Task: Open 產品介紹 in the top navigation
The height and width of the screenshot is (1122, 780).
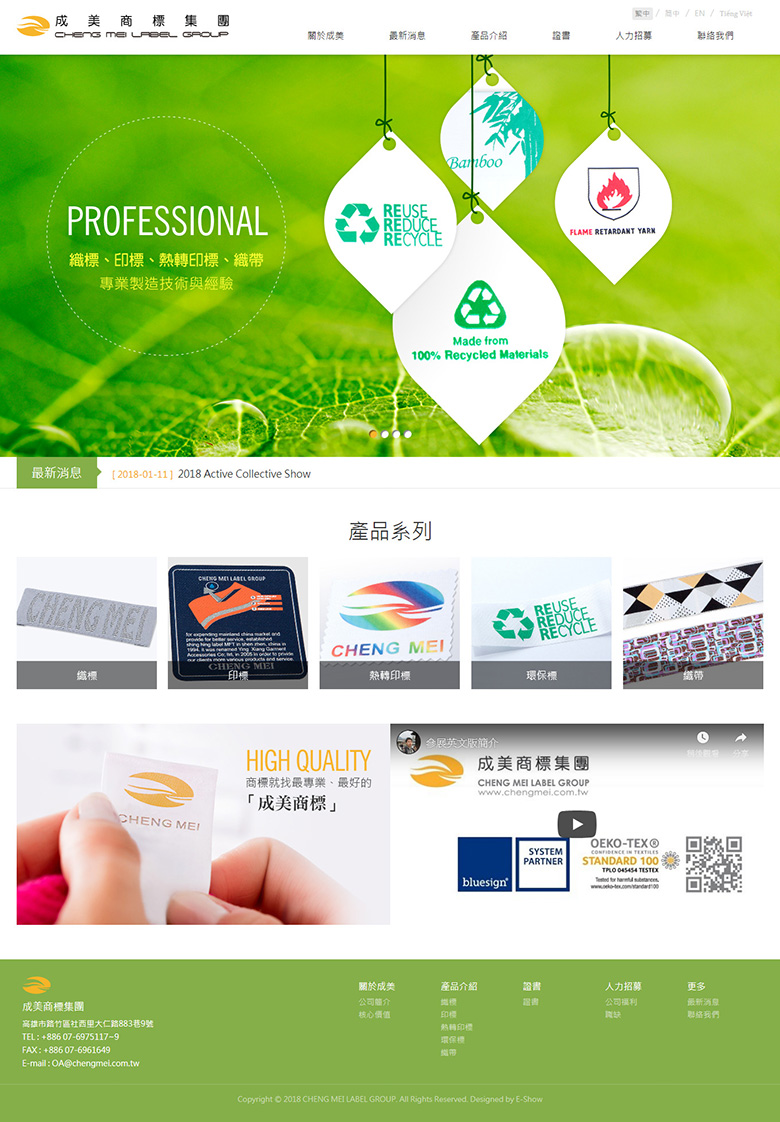Action: 489,36
